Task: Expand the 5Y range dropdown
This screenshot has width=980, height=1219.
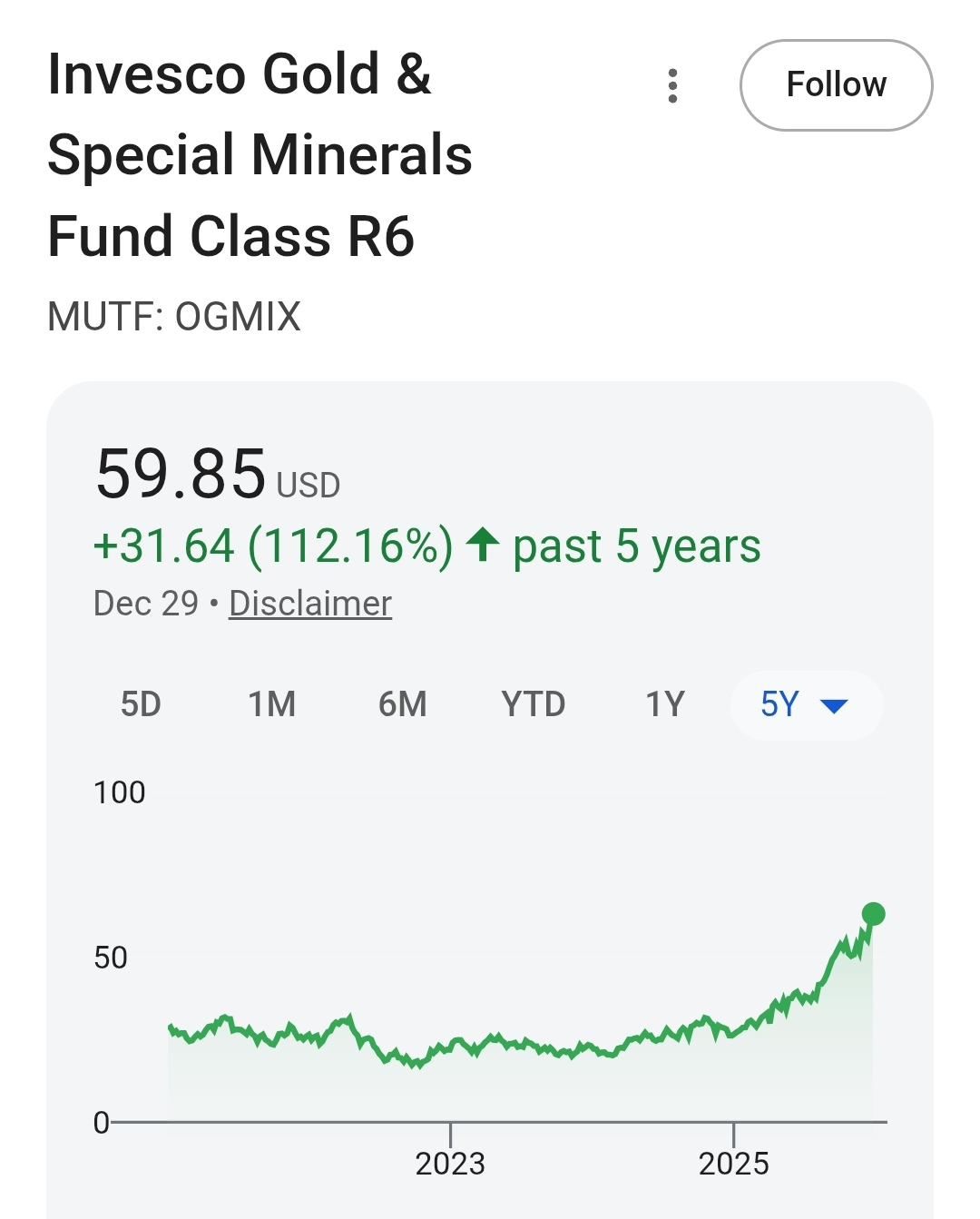Action: (806, 705)
